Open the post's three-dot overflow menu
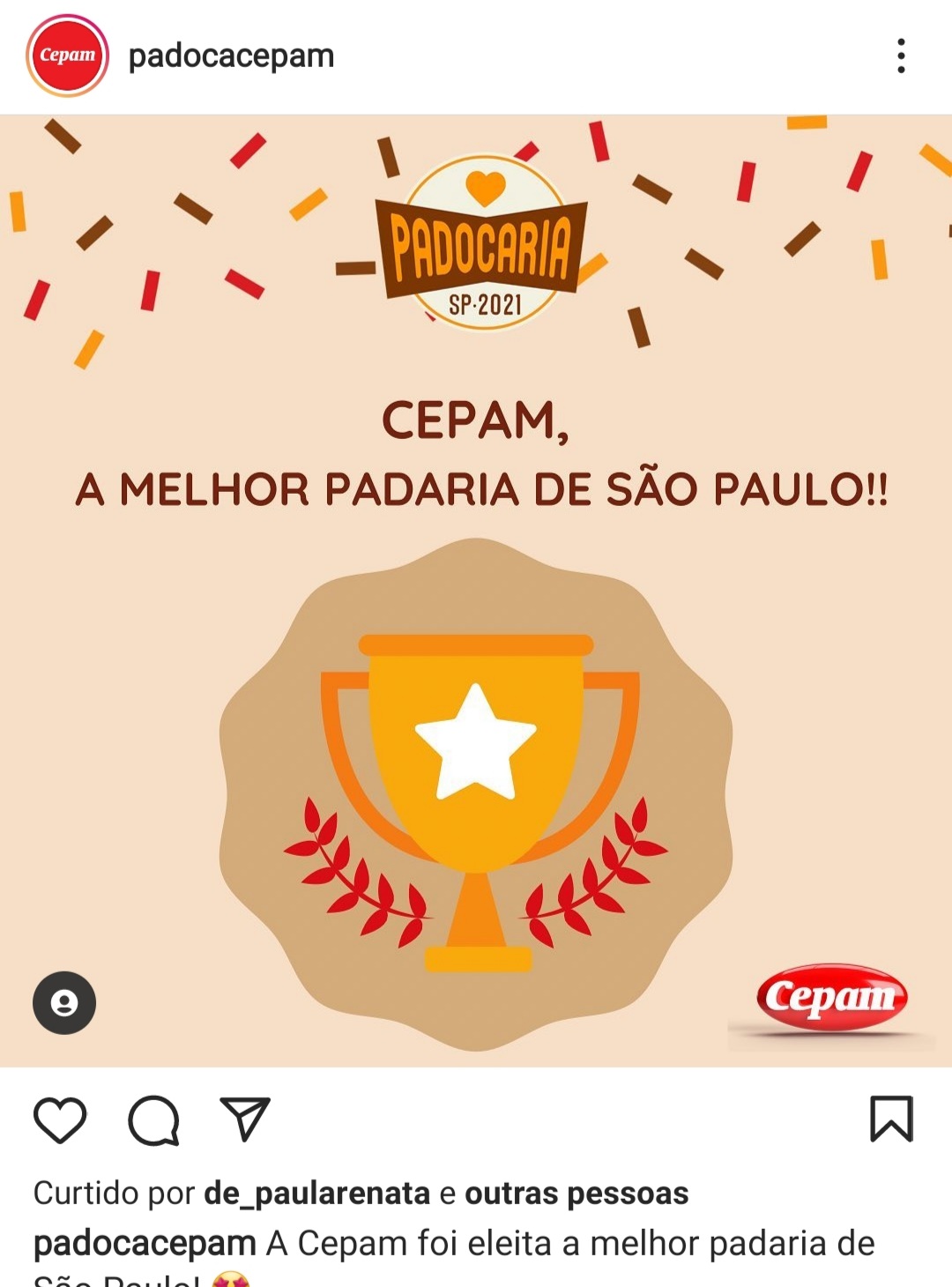Viewport: 952px width, 1287px height. [x=900, y=56]
